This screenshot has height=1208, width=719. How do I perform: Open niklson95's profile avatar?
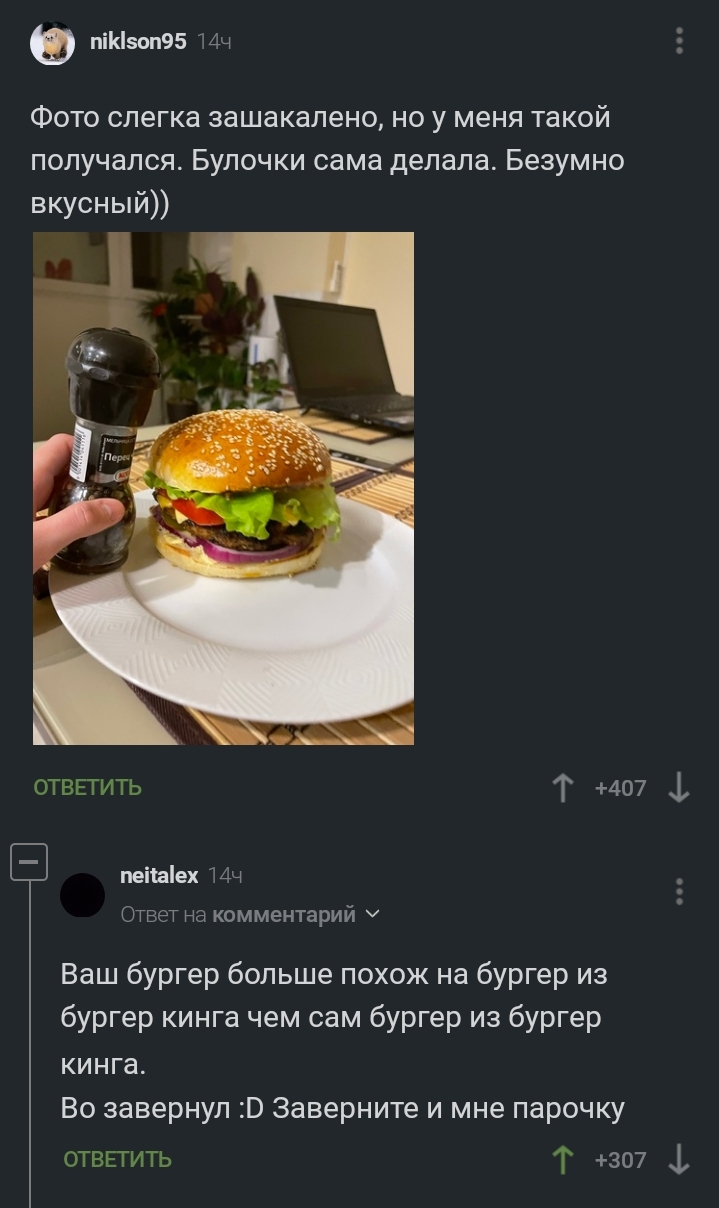52,43
